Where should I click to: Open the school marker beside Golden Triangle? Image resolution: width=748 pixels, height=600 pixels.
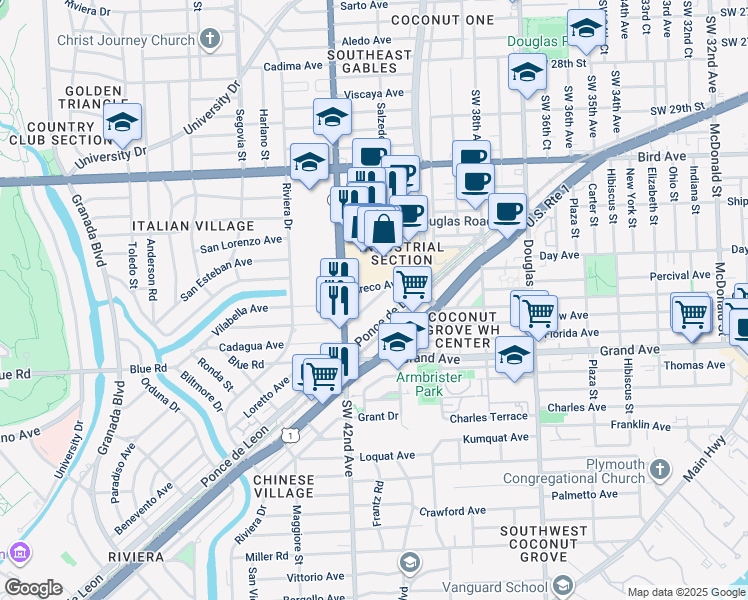(123, 125)
